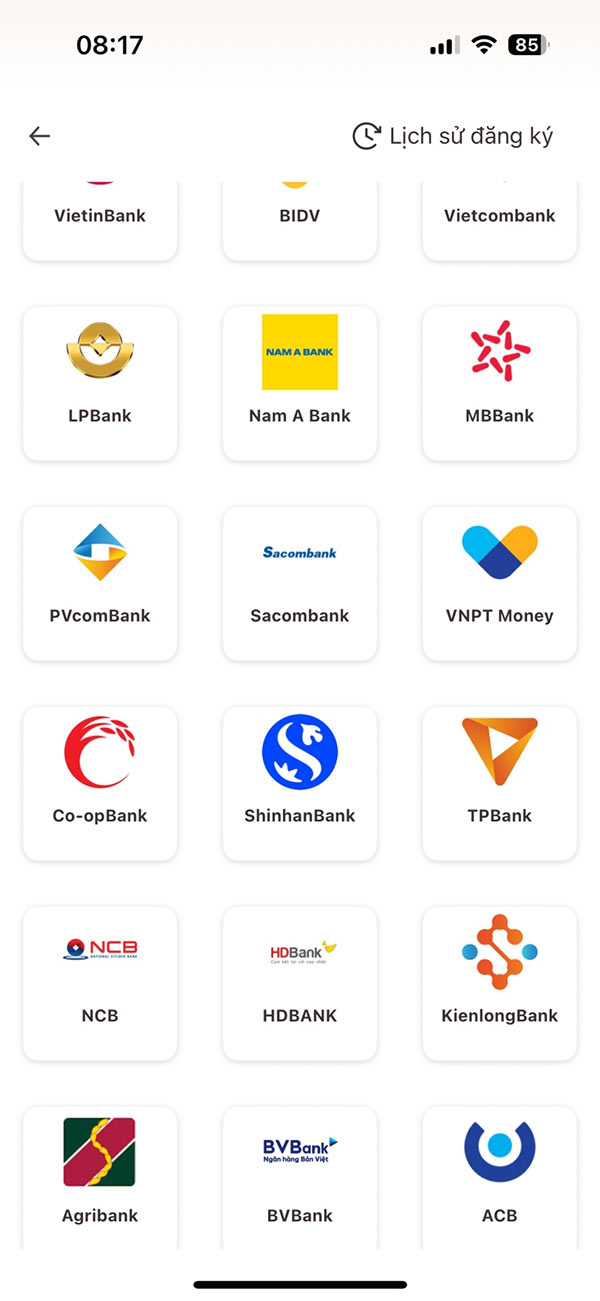Open the HDBANK option
Viewport: 600px width, 1301px height.
pyautogui.click(x=300, y=983)
